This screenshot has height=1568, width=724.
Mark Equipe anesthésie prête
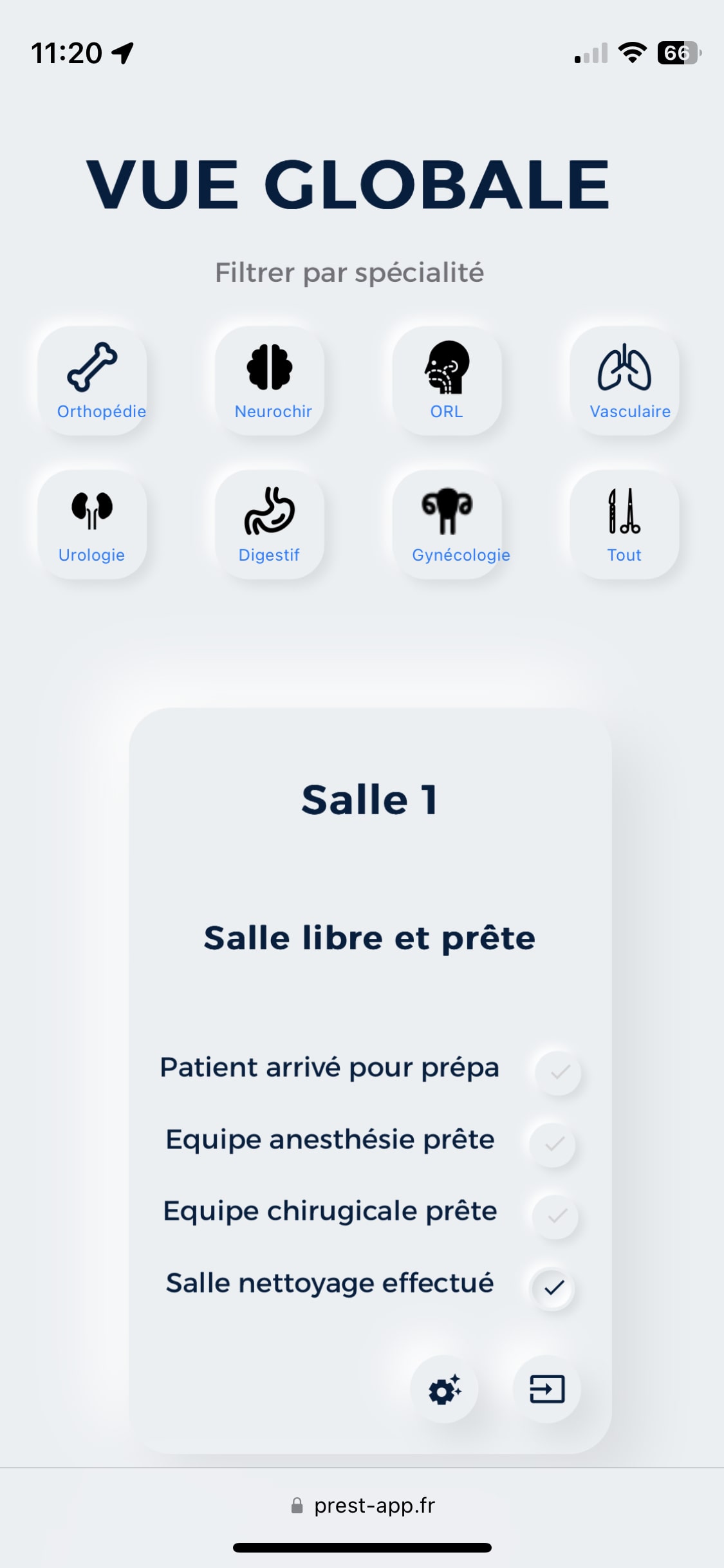tap(553, 1144)
